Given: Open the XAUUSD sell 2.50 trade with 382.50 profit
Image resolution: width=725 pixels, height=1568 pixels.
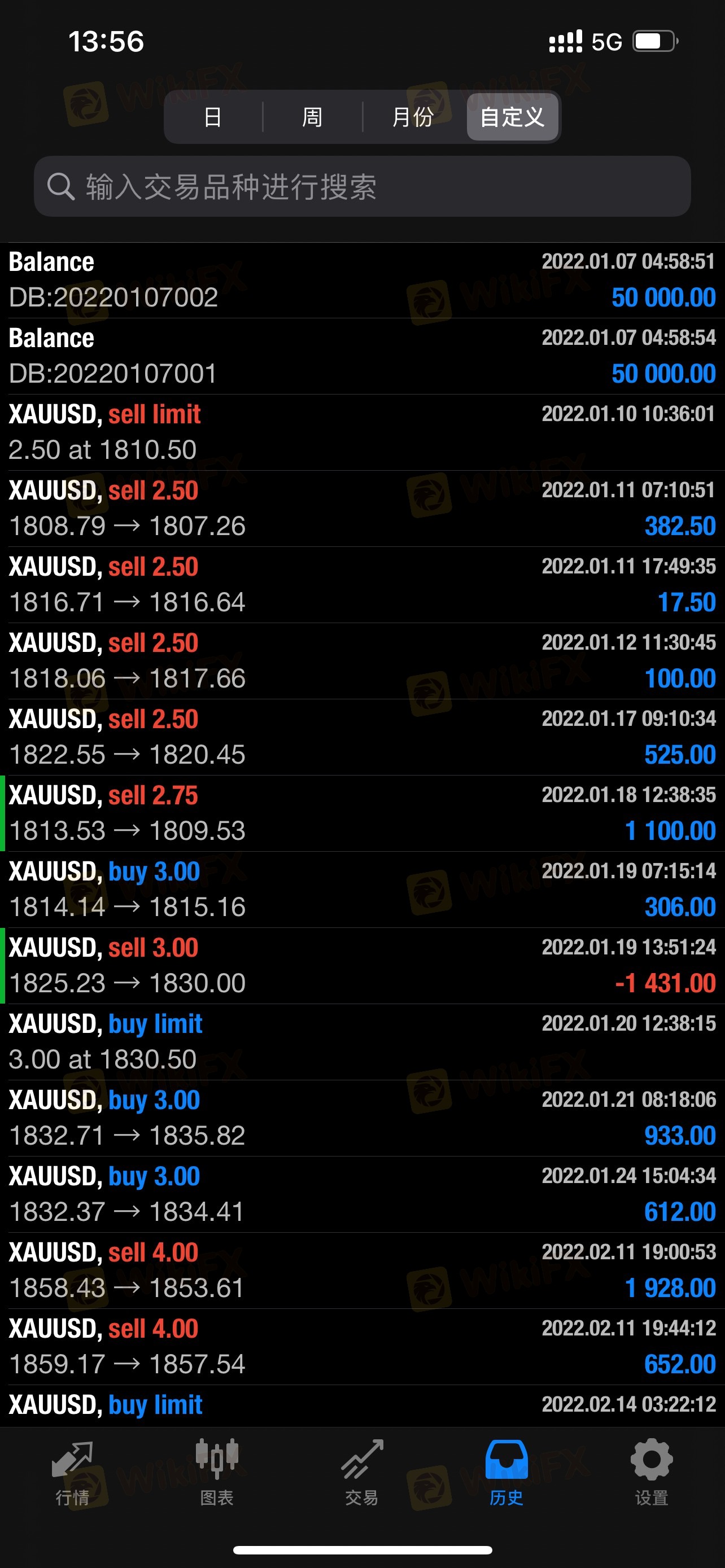Looking at the screenshot, I should coord(362,508).
